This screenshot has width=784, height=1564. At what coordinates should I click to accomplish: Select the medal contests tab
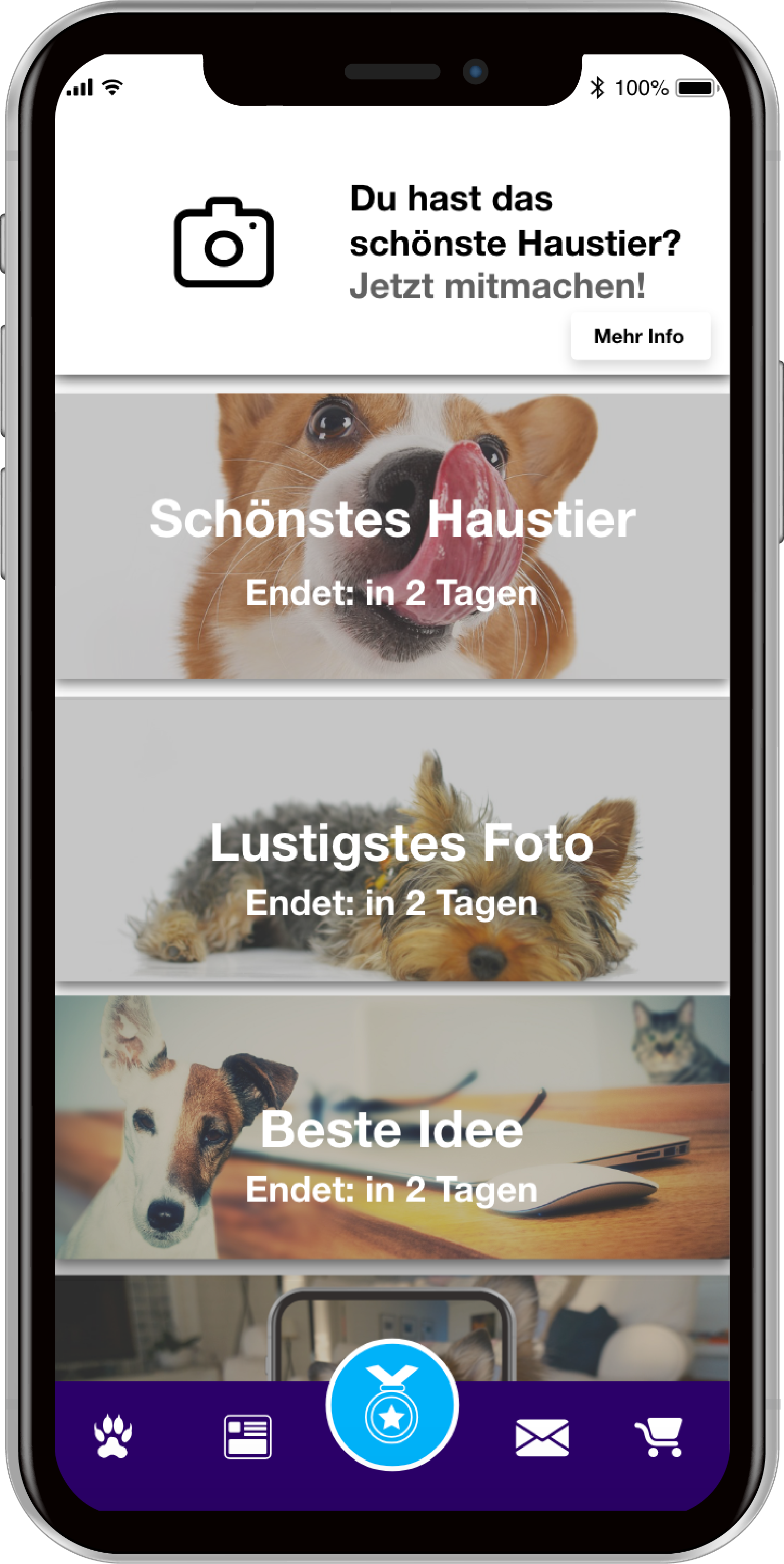pos(392,1405)
